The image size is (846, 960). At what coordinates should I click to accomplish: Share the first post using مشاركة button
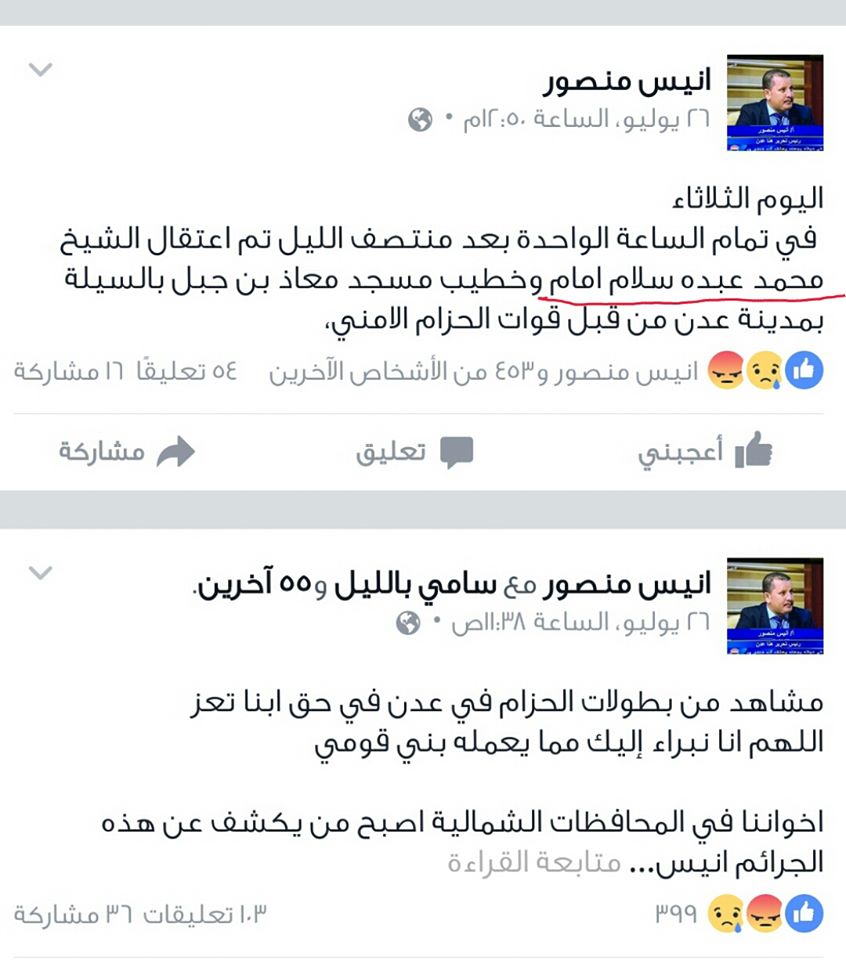(x=127, y=453)
